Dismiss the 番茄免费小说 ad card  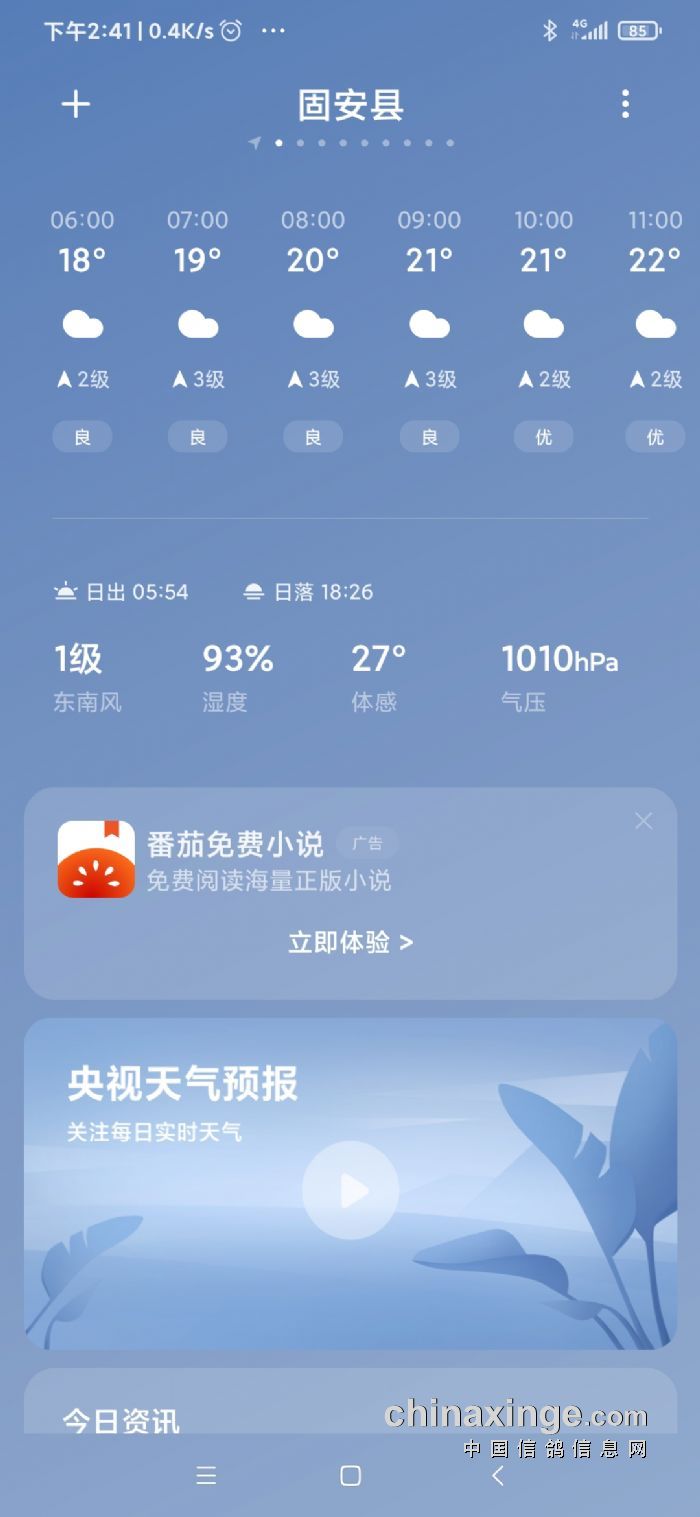643,821
